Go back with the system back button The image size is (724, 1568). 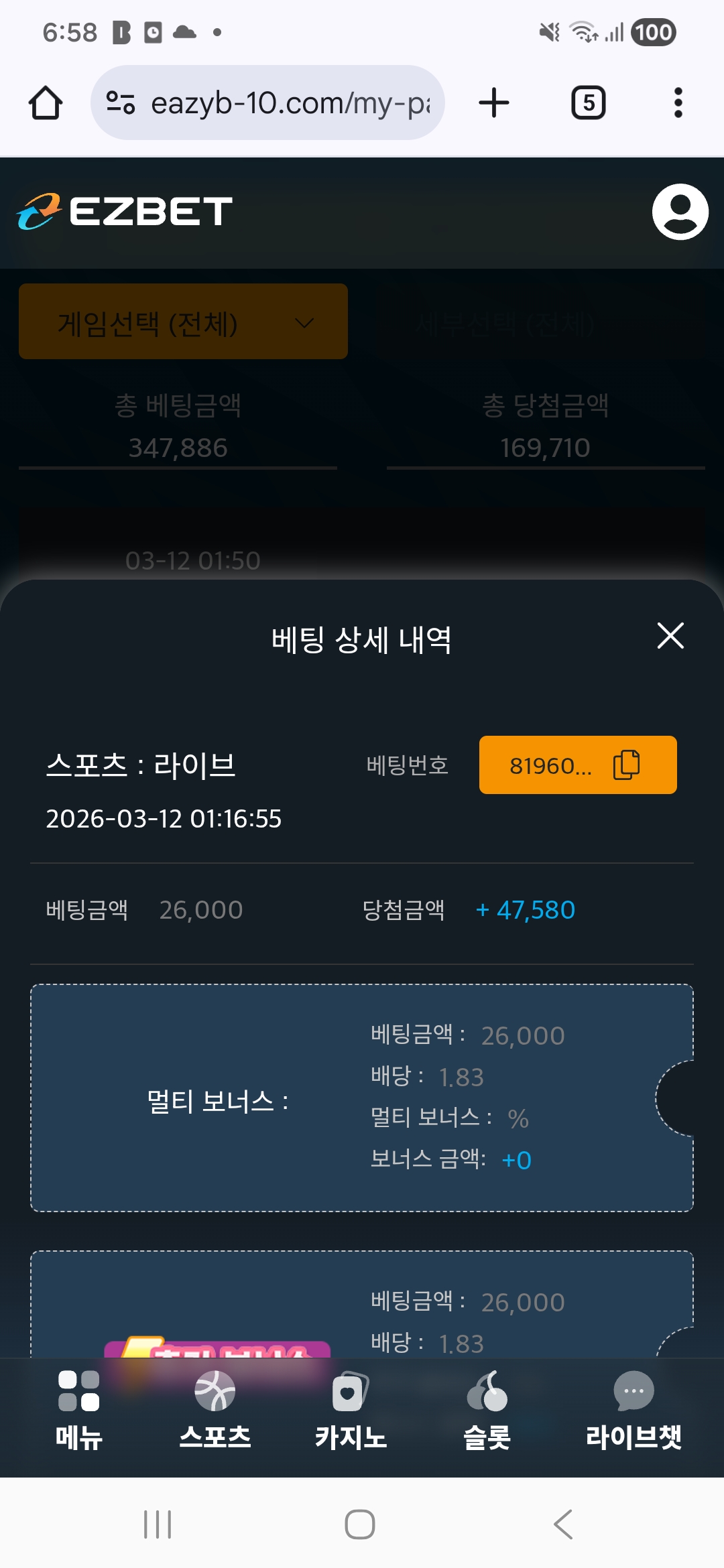tap(563, 1524)
